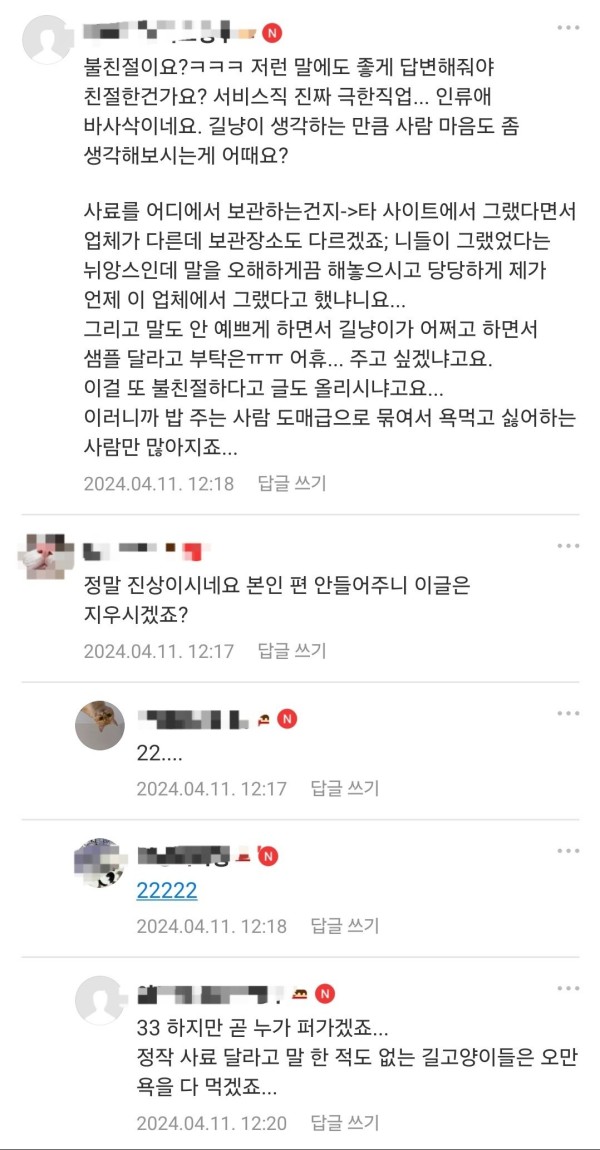This screenshot has height=1150, width=600.
Task: Reply to the '22....' comment
Action: [x=345, y=788]
